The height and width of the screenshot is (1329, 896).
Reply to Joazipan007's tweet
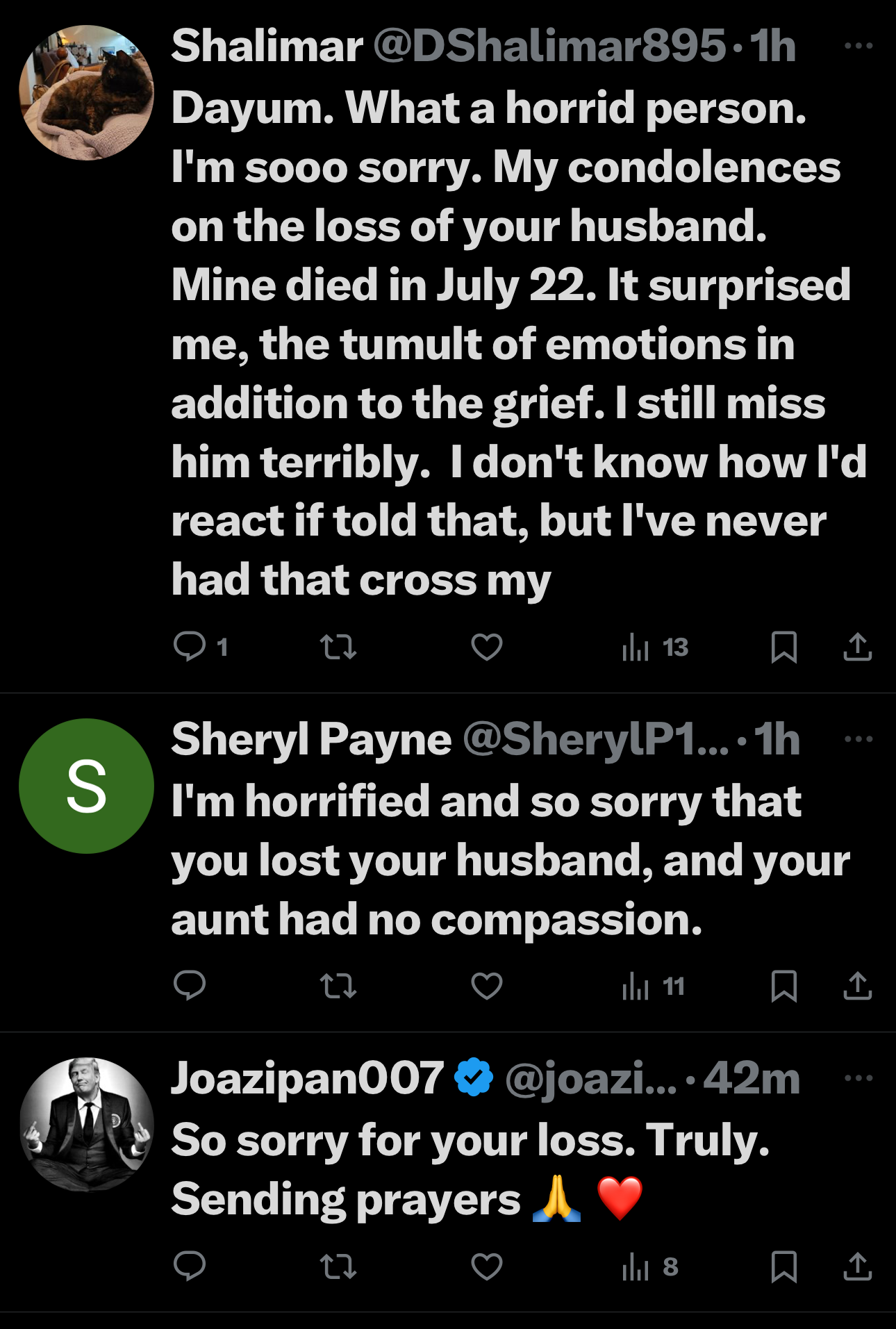coord(189,1266)
